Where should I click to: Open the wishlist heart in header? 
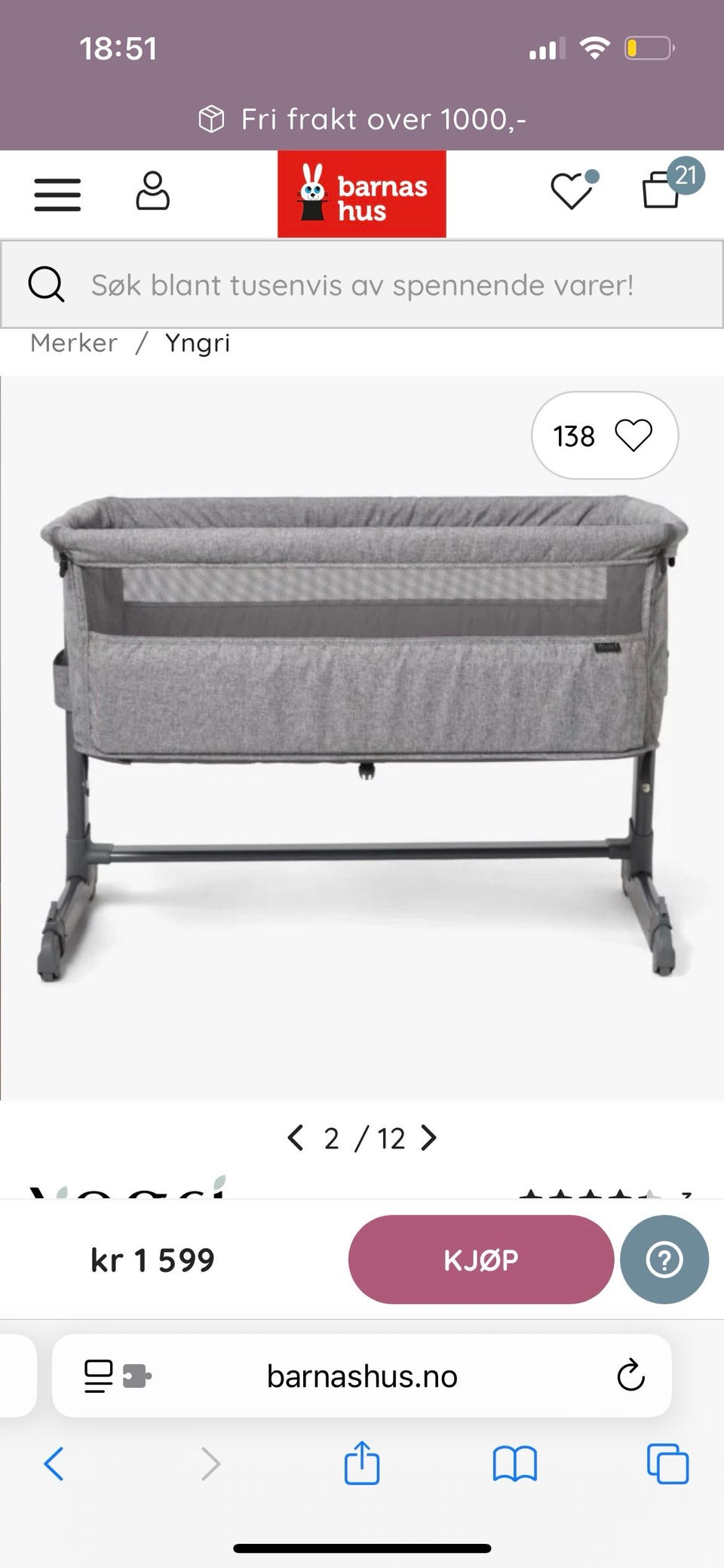(574, 189)
